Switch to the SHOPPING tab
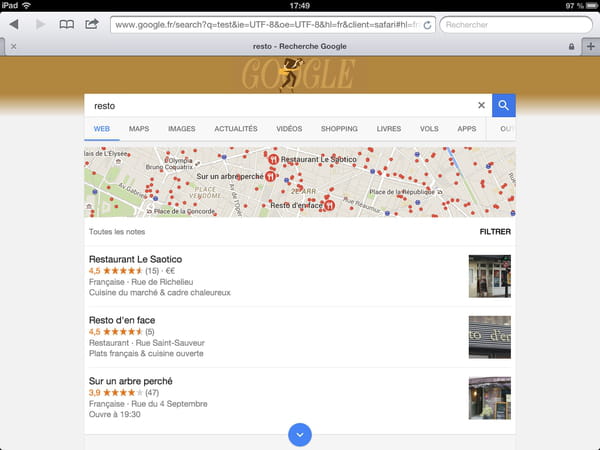The image size is (600, 450). (339, 129)
